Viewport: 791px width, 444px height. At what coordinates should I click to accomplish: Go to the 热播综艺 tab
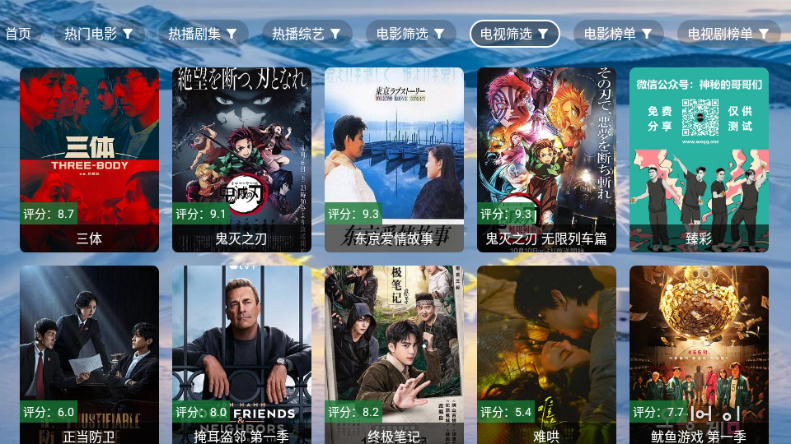coord(307,34)
